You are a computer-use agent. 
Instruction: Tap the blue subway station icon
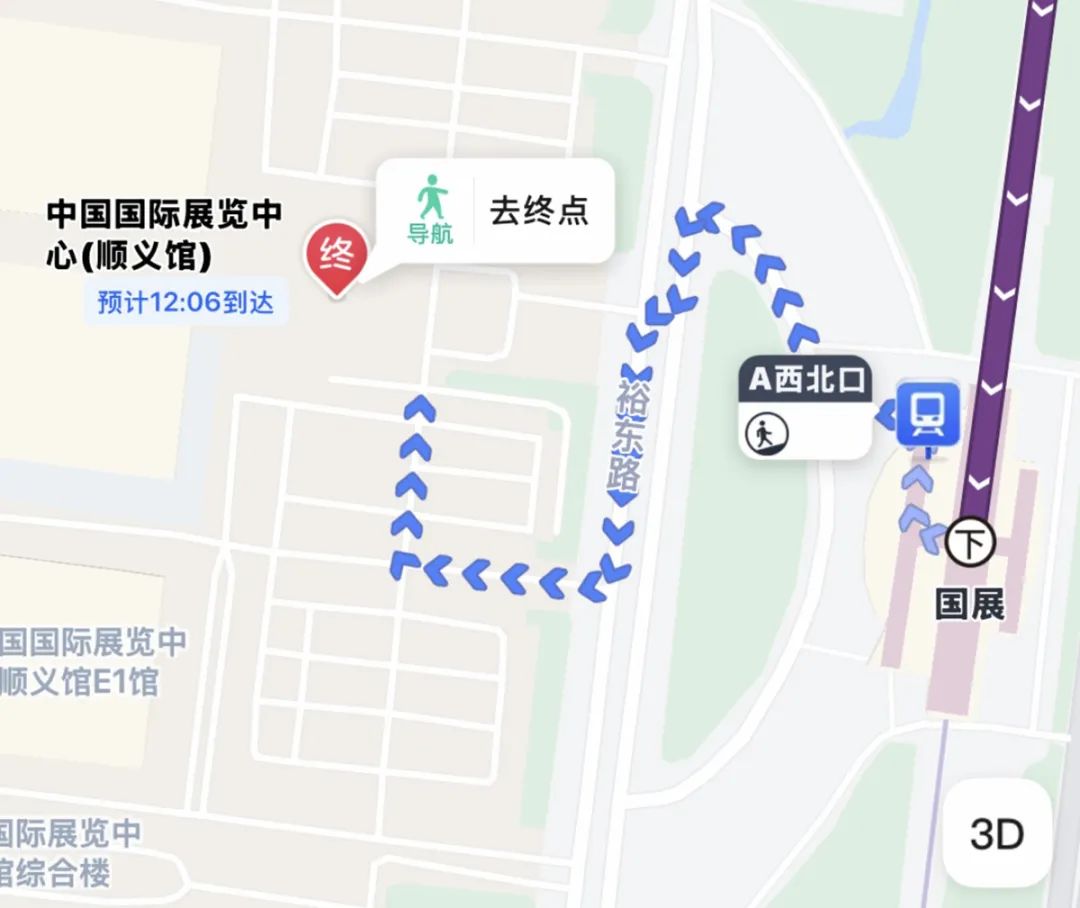coord(927,411)
